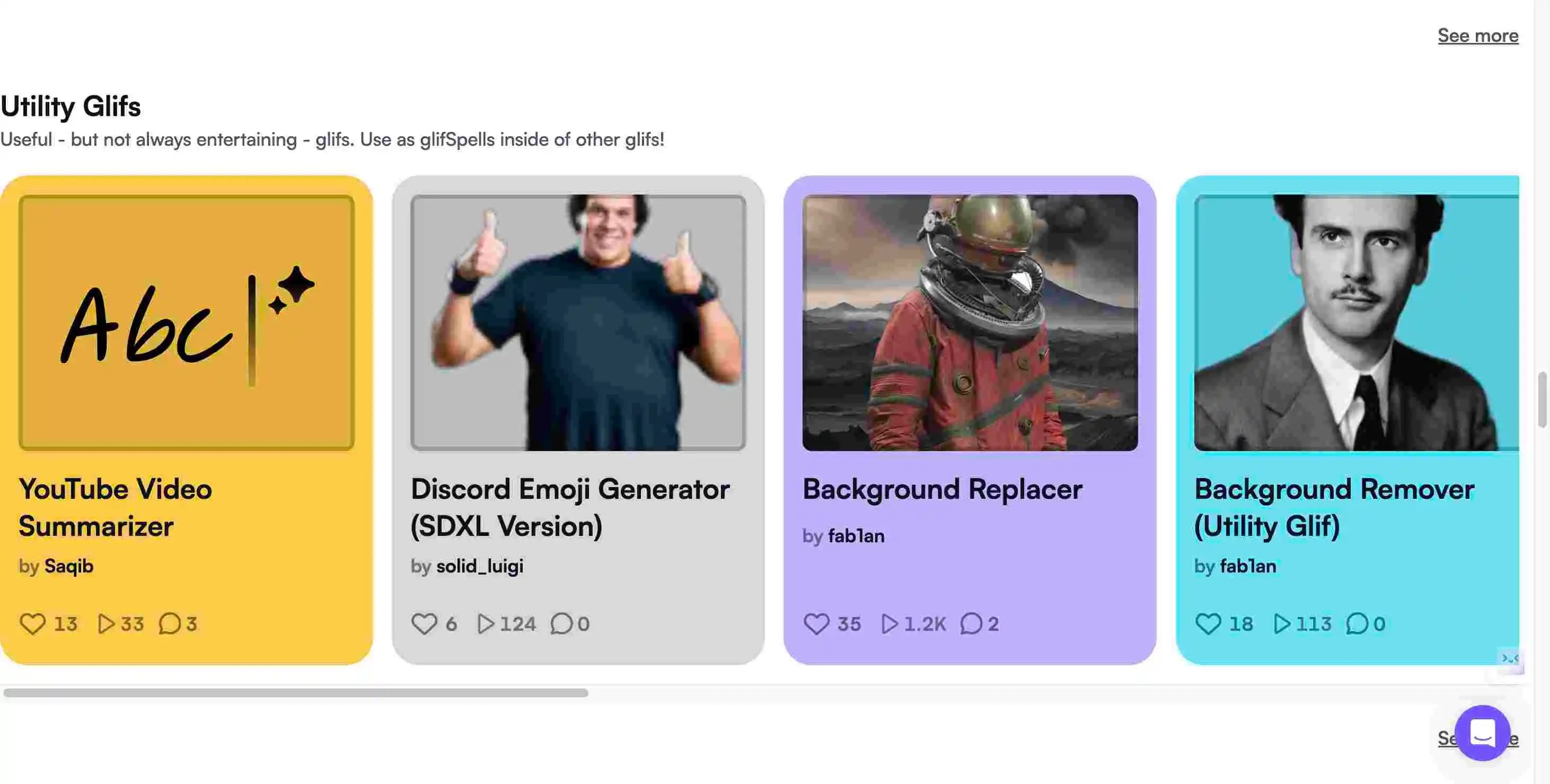
Task: Like the YouTube Video Summarizer glif
Action: pyautogui.click(x=32, y=623)
